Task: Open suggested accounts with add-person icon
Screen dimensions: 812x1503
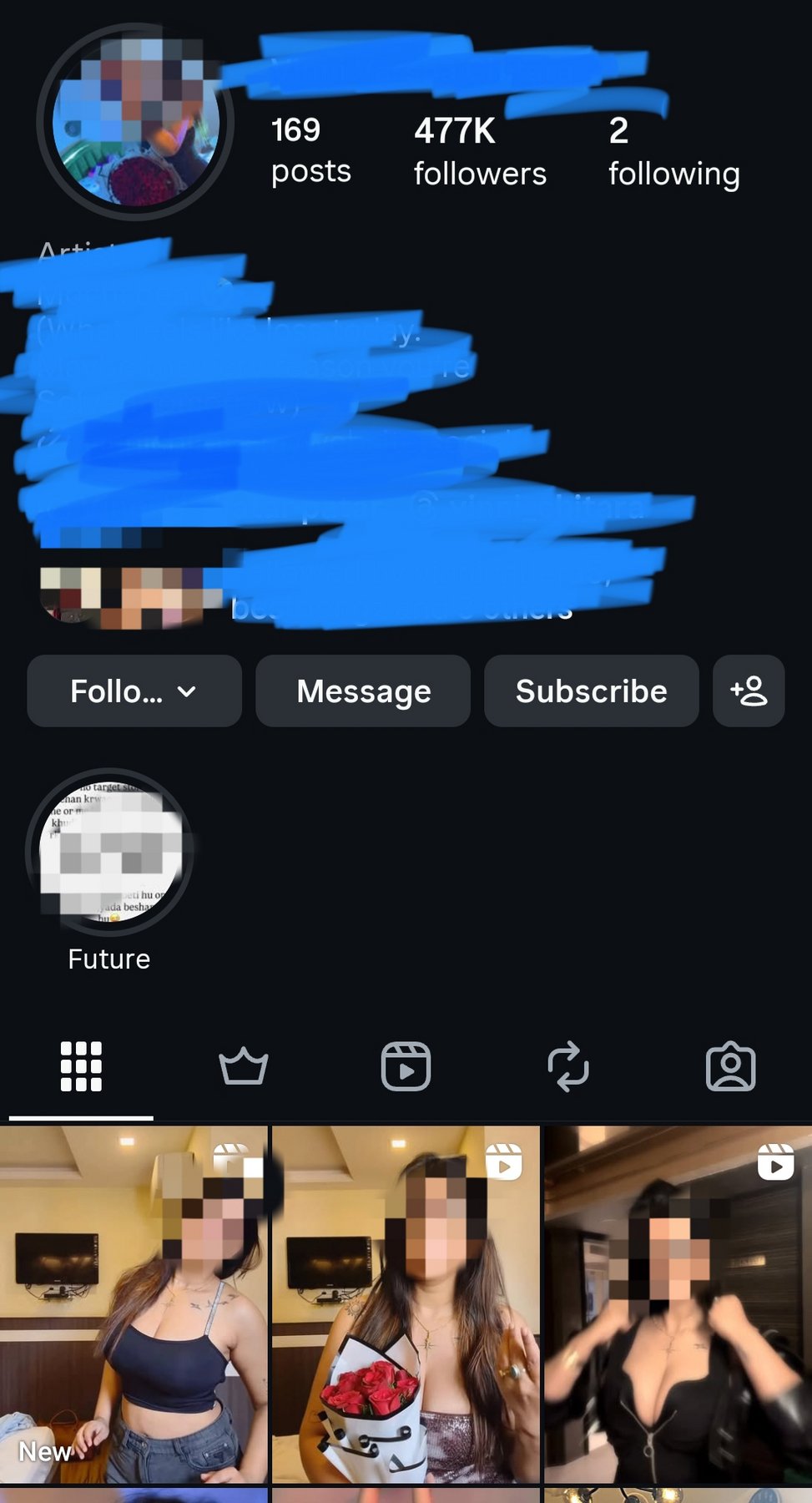Action: [x=749, y=691]
